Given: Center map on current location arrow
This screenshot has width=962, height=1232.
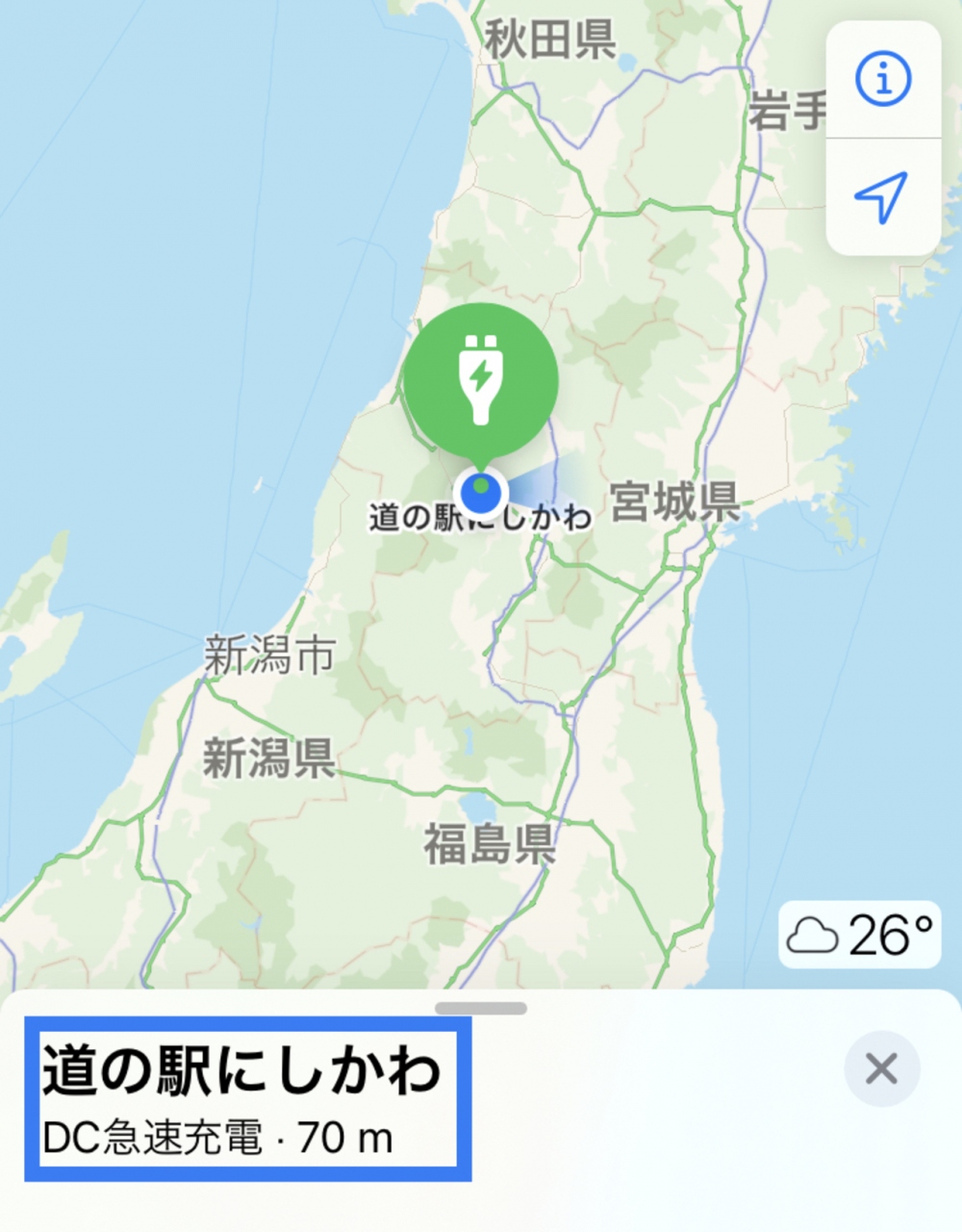Looking at the screenshot, I should pyautogui.click(x=882, y=197).
